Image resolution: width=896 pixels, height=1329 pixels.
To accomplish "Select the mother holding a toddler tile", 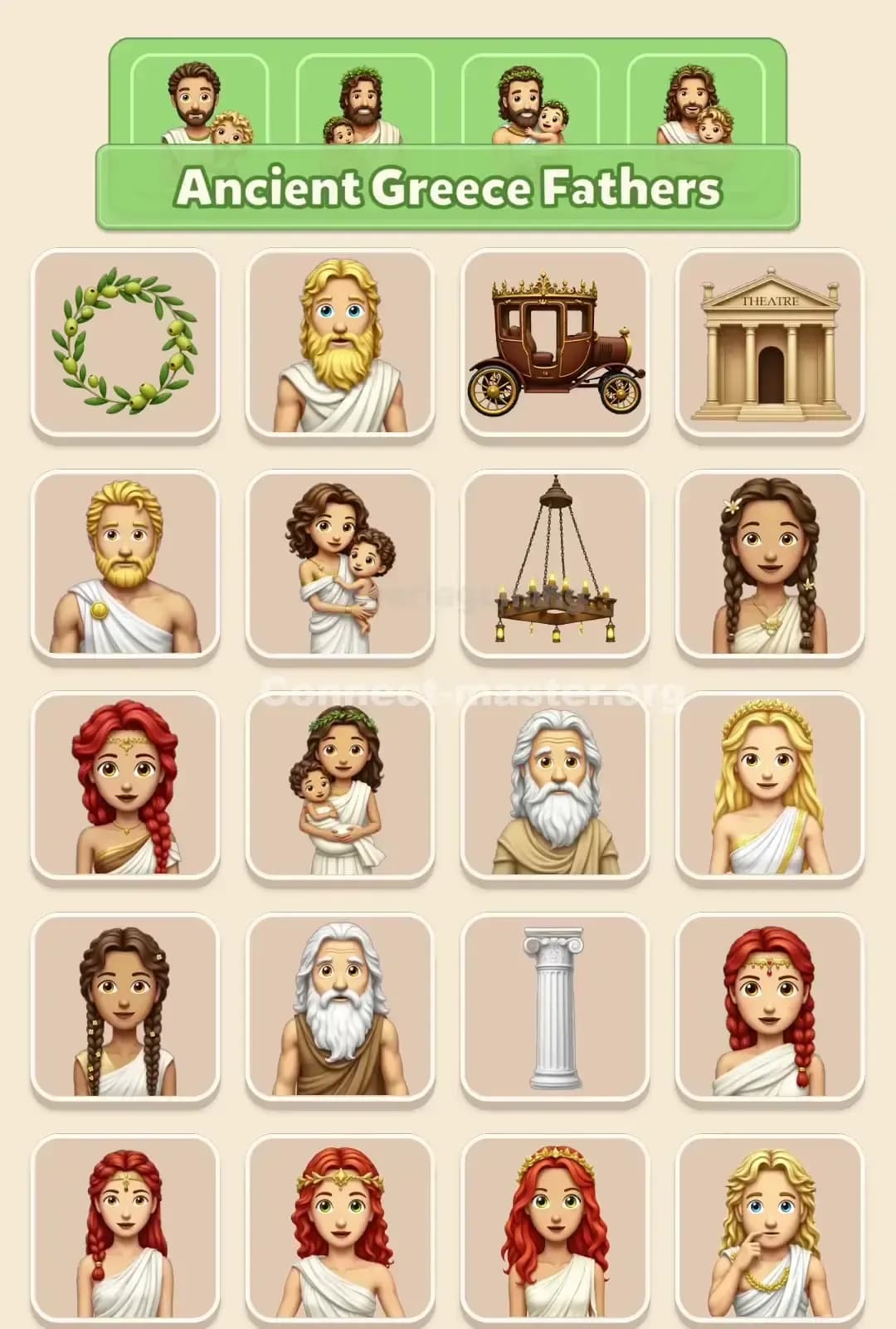I will (x=340, y=564).
